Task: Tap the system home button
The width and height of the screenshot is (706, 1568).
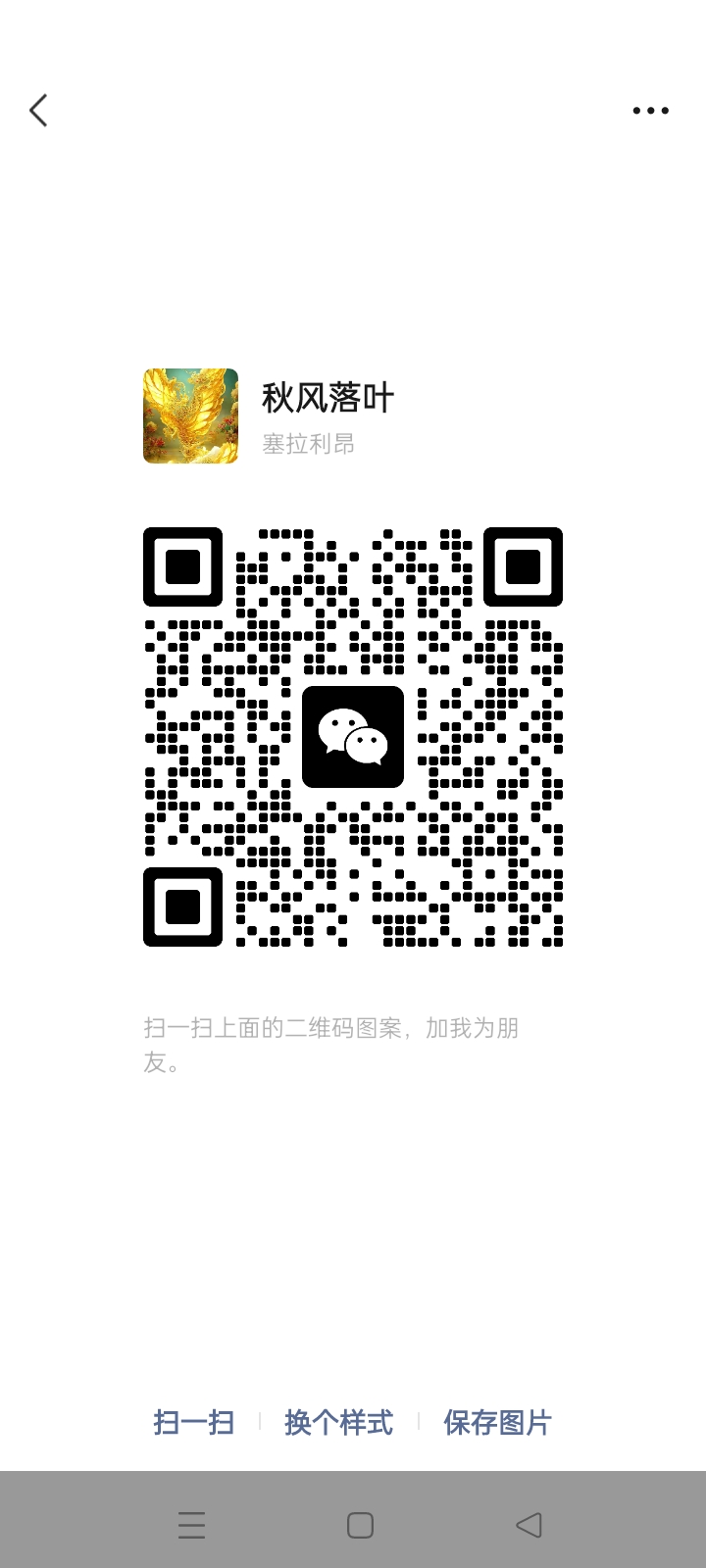Action: [x=360, y=1525]
